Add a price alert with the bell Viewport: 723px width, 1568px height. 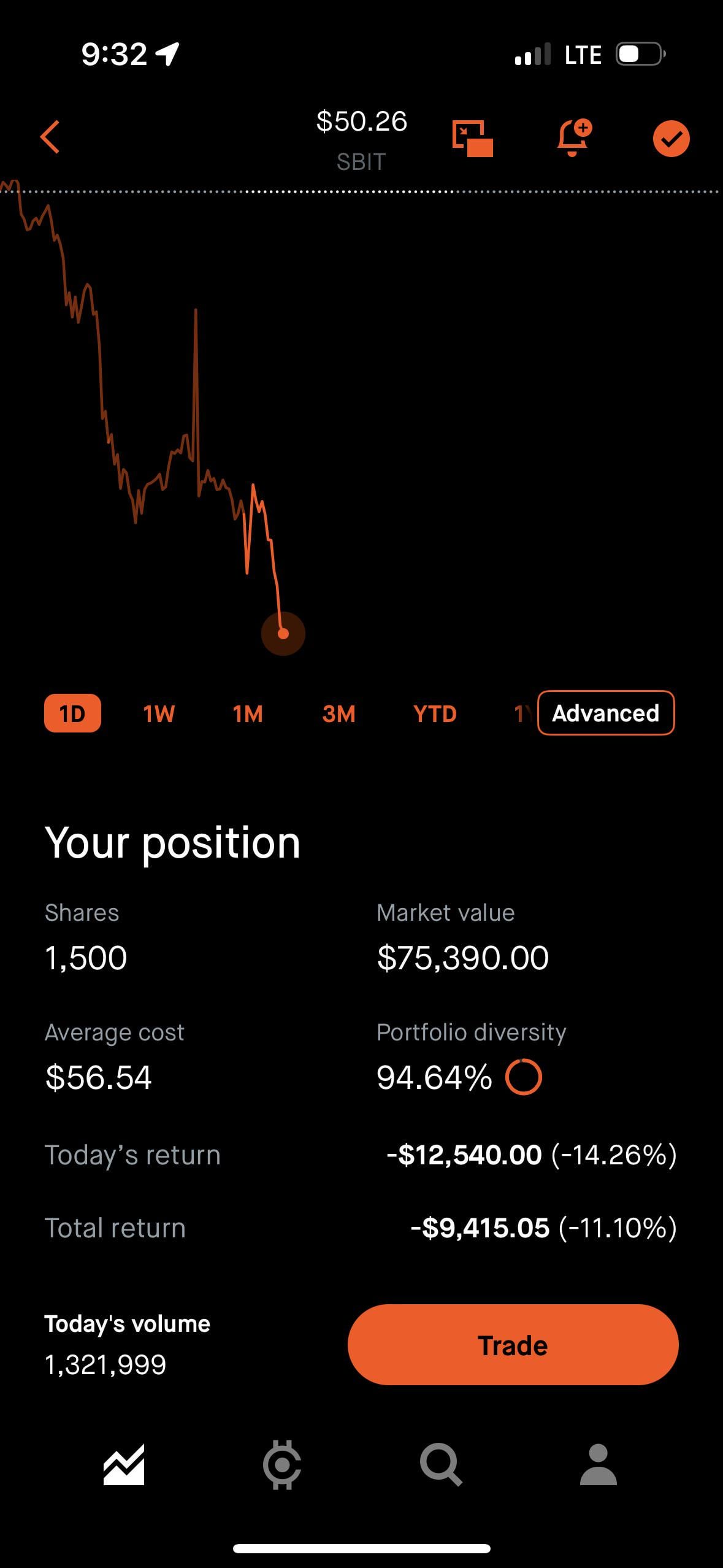tap(573, 137)
